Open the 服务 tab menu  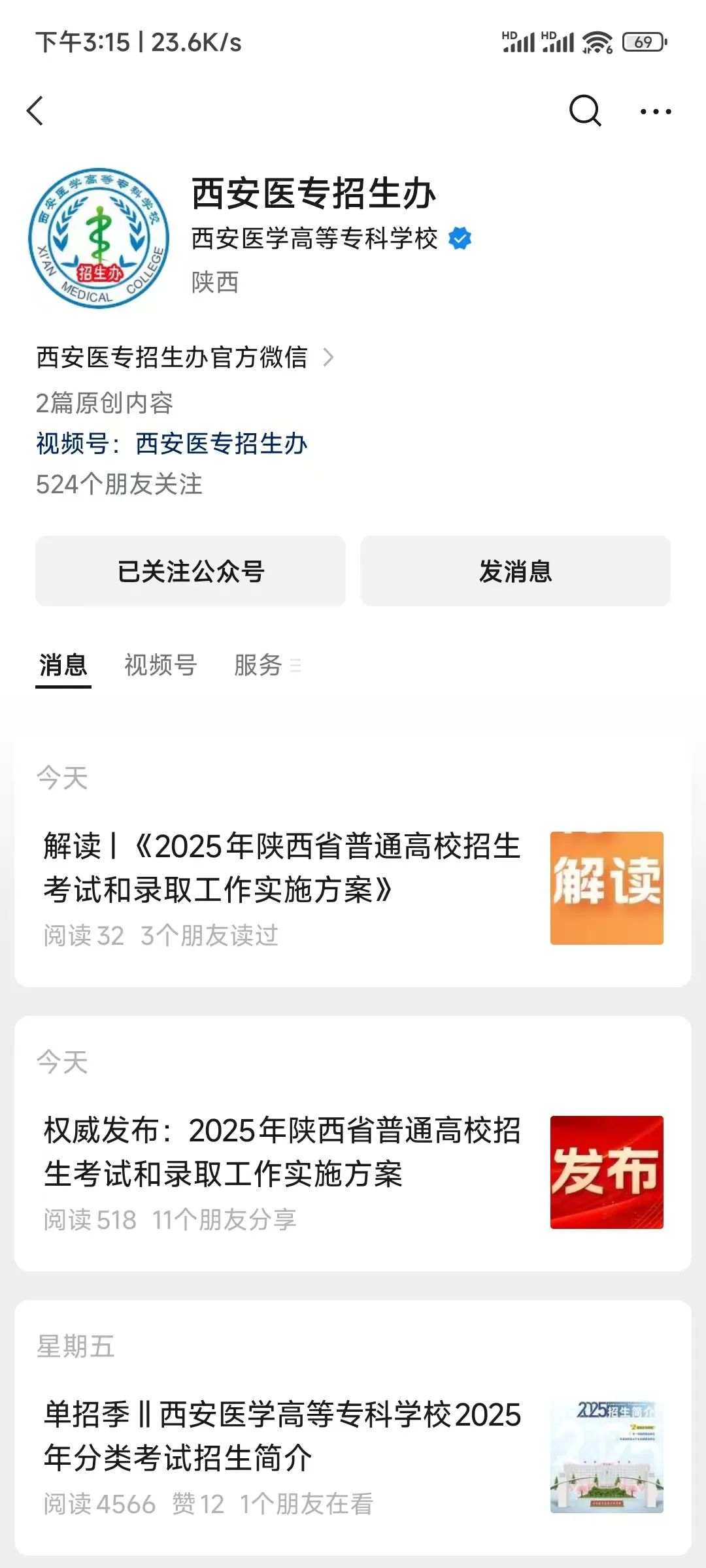tap(266, 665)
